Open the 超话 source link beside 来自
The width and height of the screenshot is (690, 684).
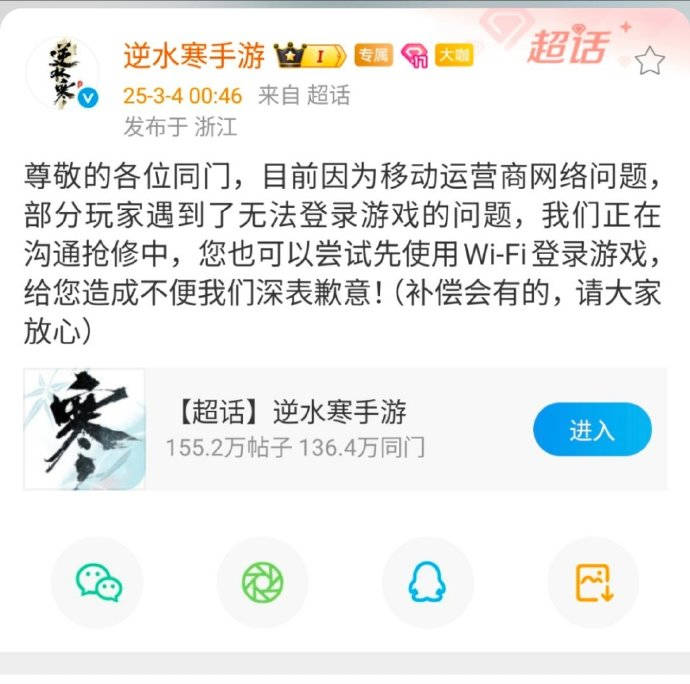point(328,96)
